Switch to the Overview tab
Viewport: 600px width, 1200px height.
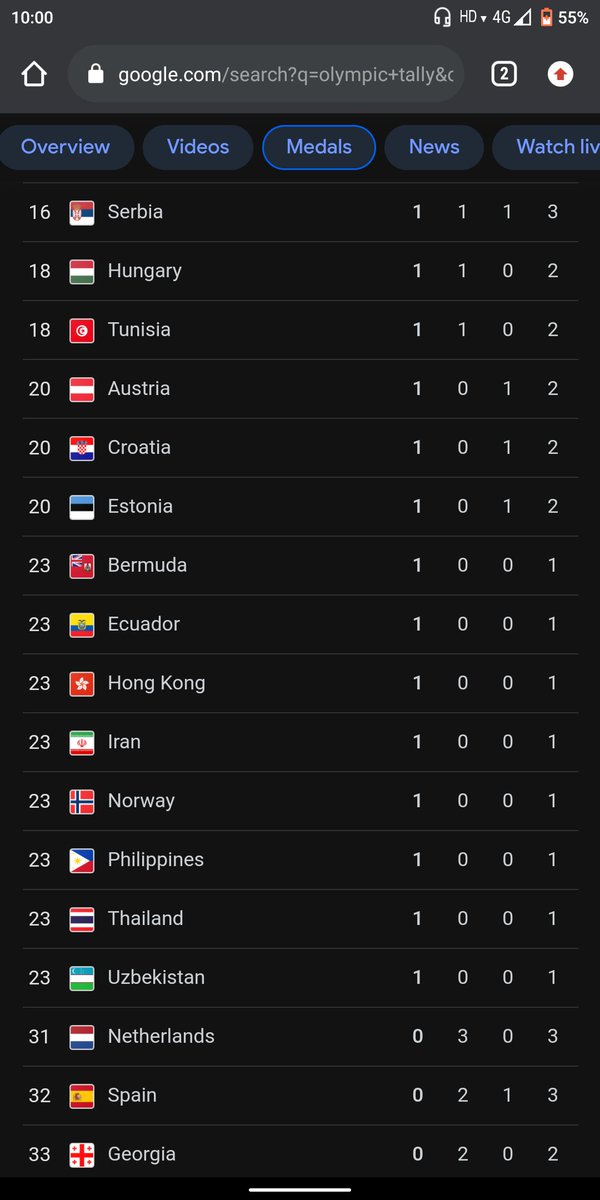point(66,147)
